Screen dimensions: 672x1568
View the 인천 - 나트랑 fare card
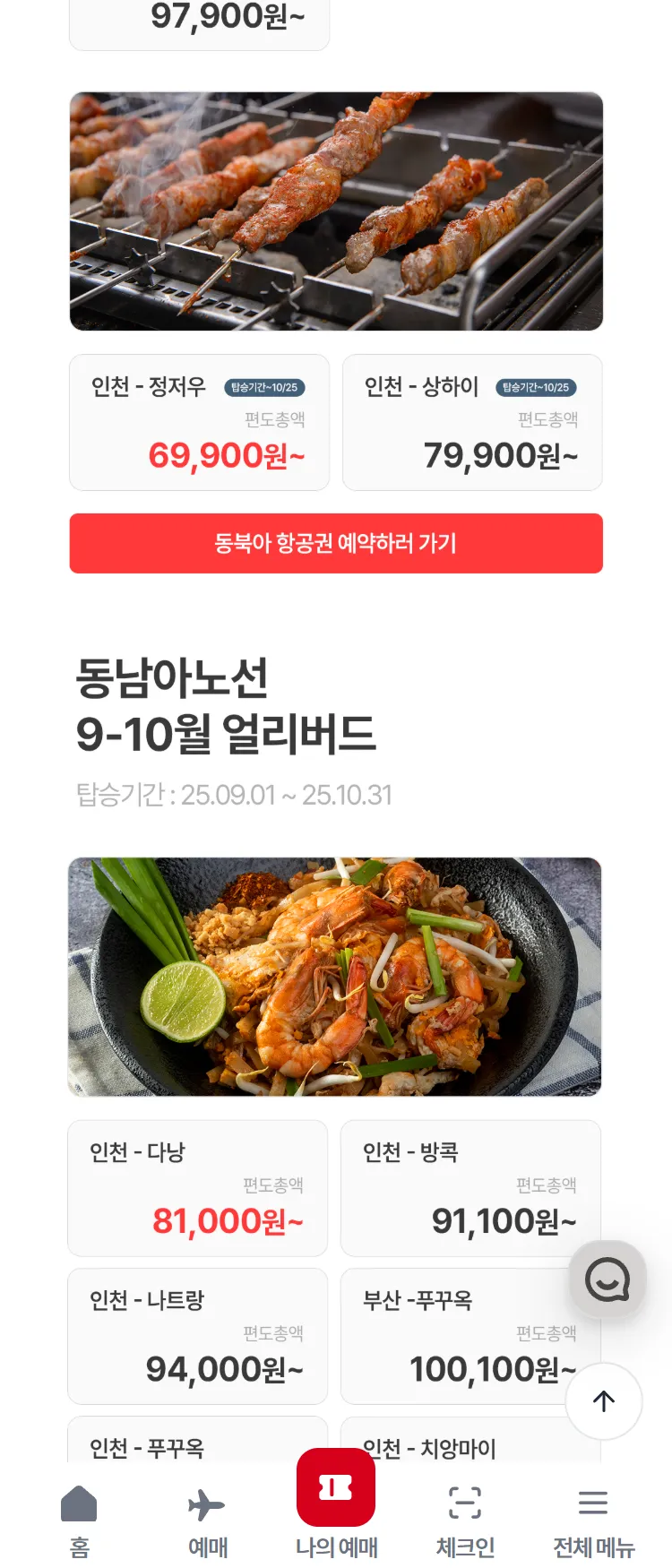click(197, 1336)
